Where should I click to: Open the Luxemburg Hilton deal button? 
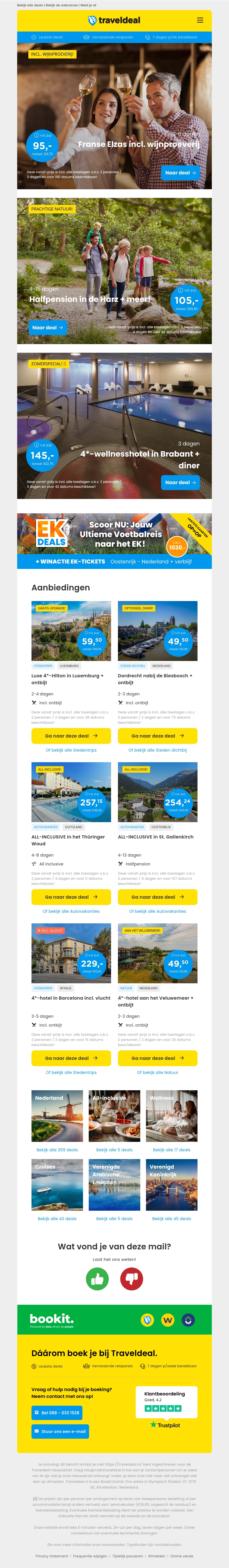[71, 736]
